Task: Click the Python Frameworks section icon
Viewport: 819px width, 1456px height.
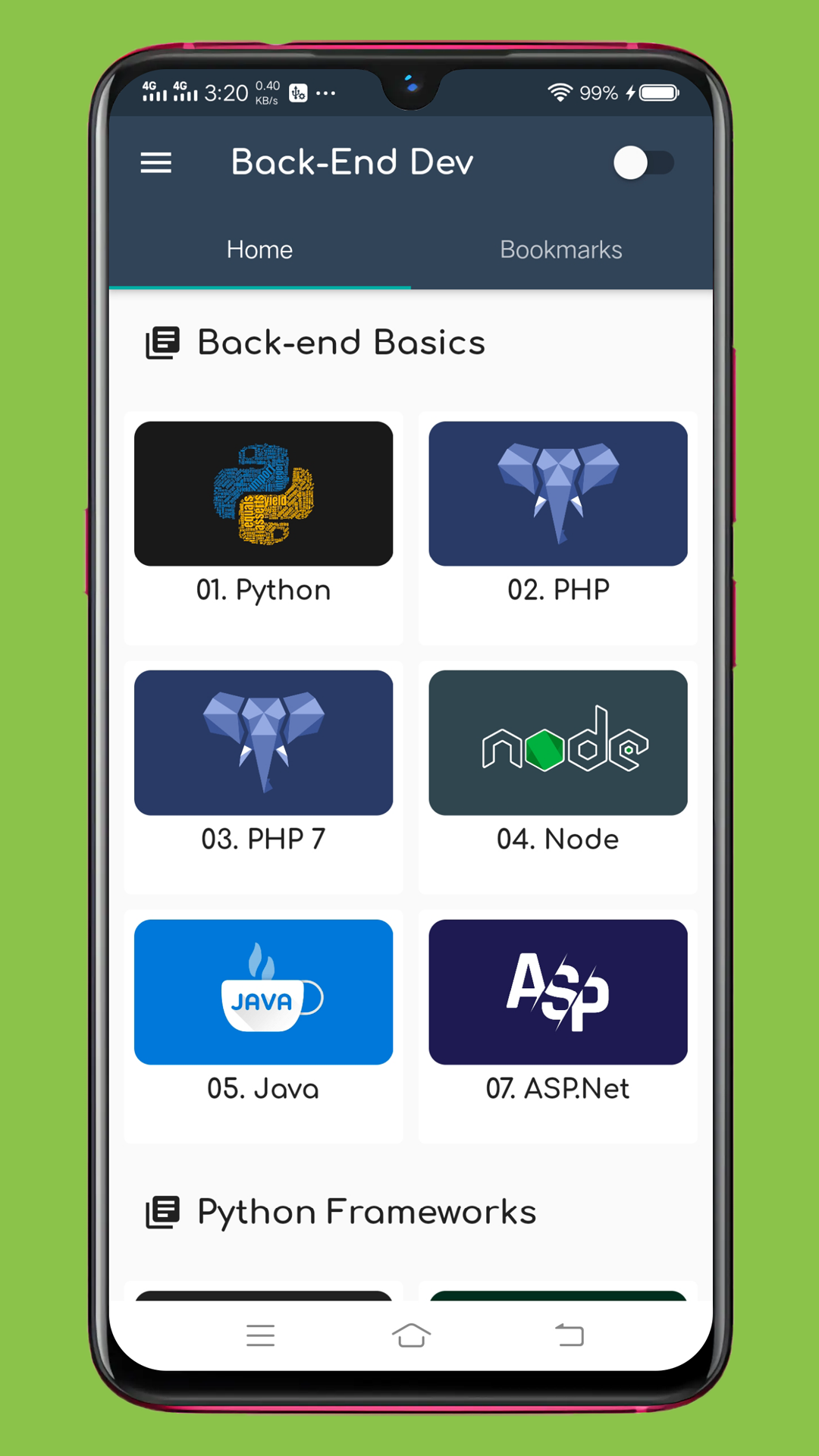Action: pos(162,1211)
